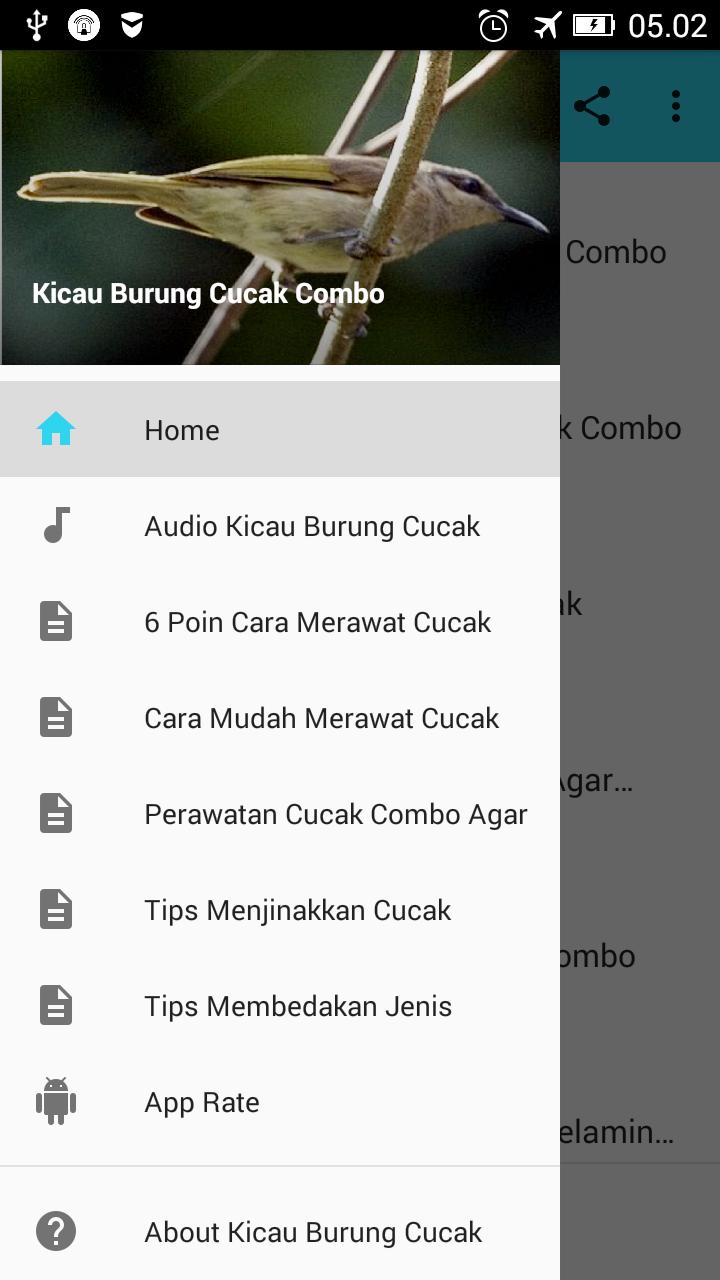
Task: Open Tips Membedakan Jenis
Action: click(280, 1006)
